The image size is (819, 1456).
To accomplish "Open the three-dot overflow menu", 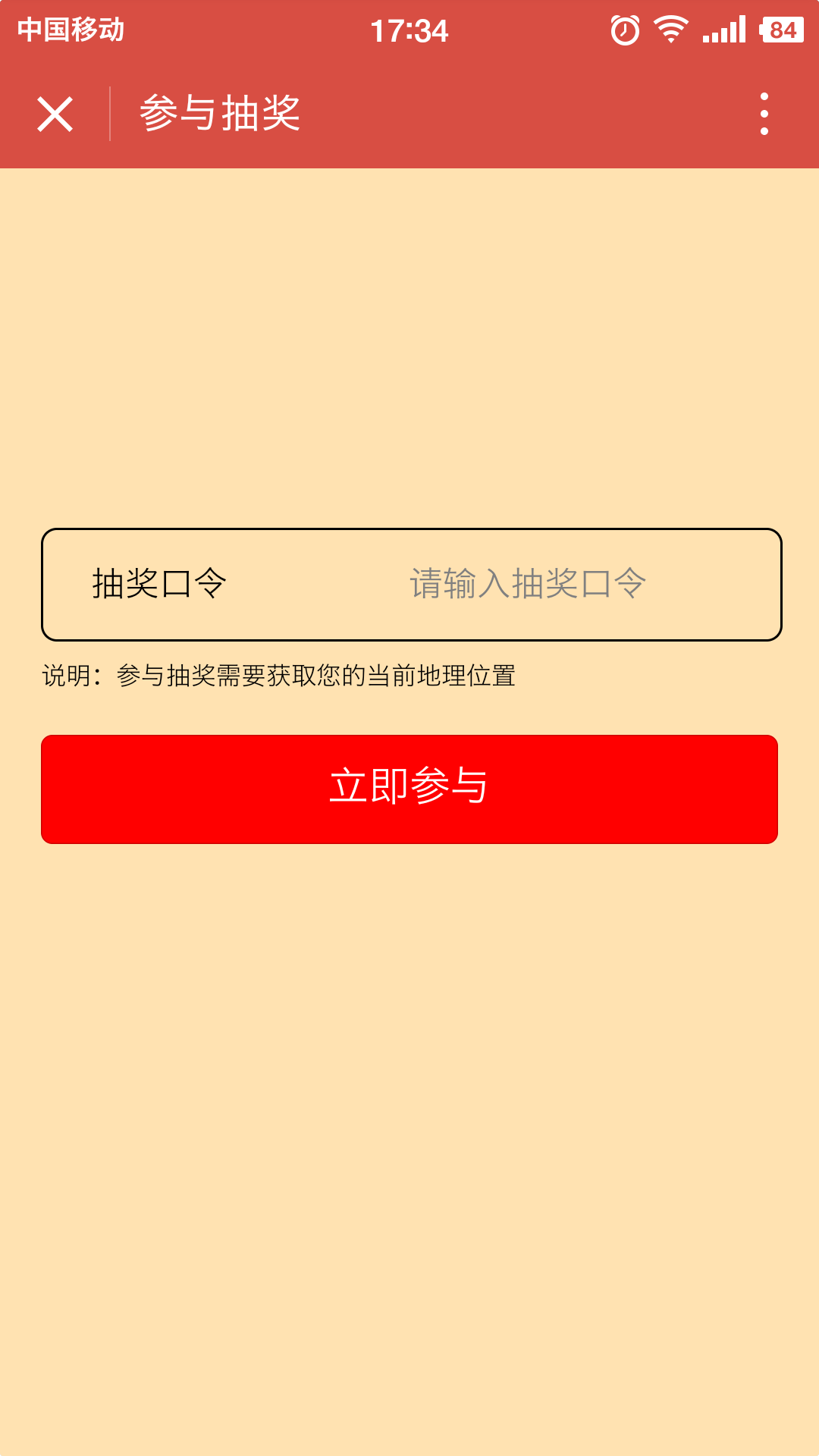I will [x=764, y=115].
